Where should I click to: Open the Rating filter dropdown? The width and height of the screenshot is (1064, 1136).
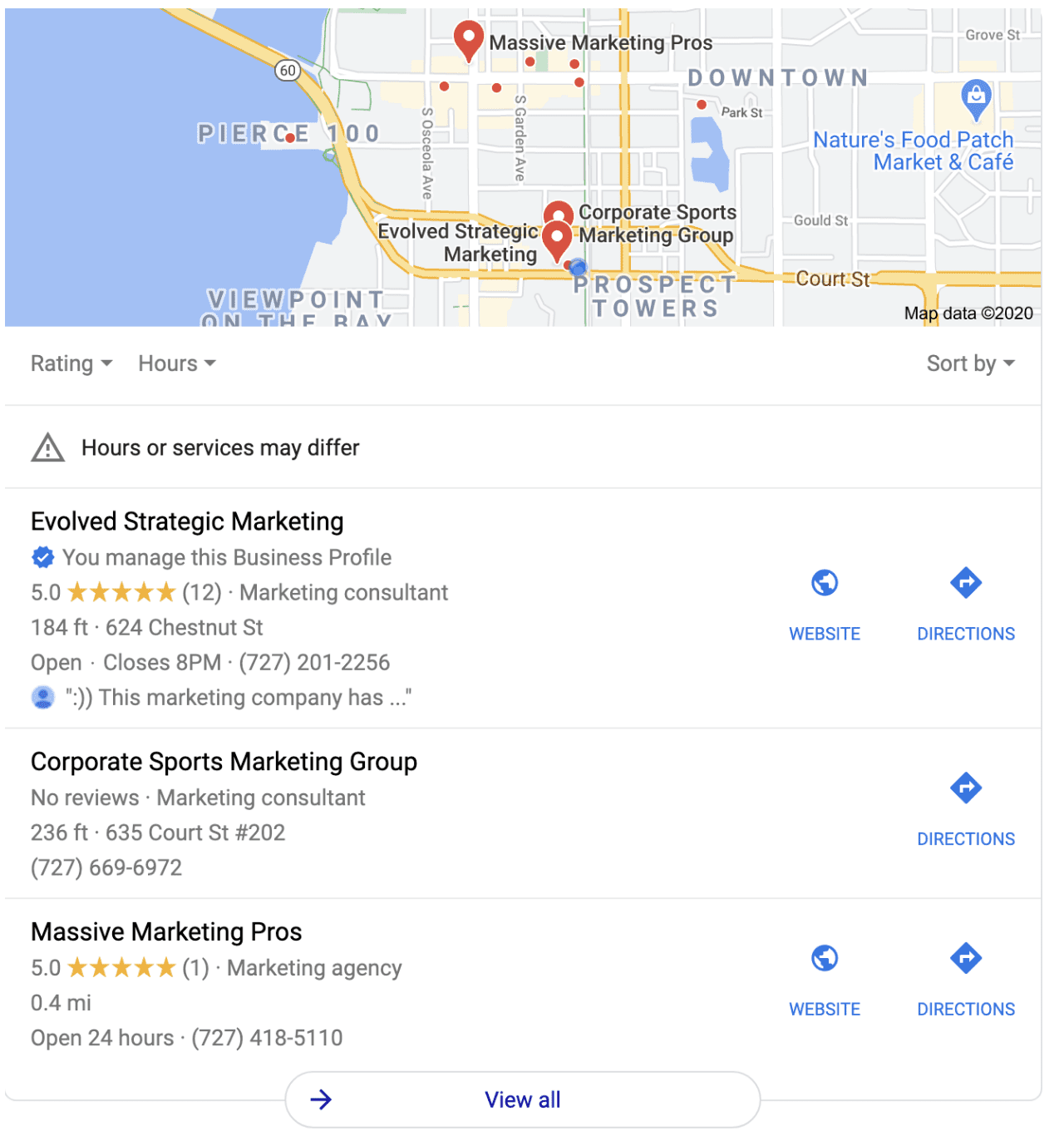pos(71,363)
